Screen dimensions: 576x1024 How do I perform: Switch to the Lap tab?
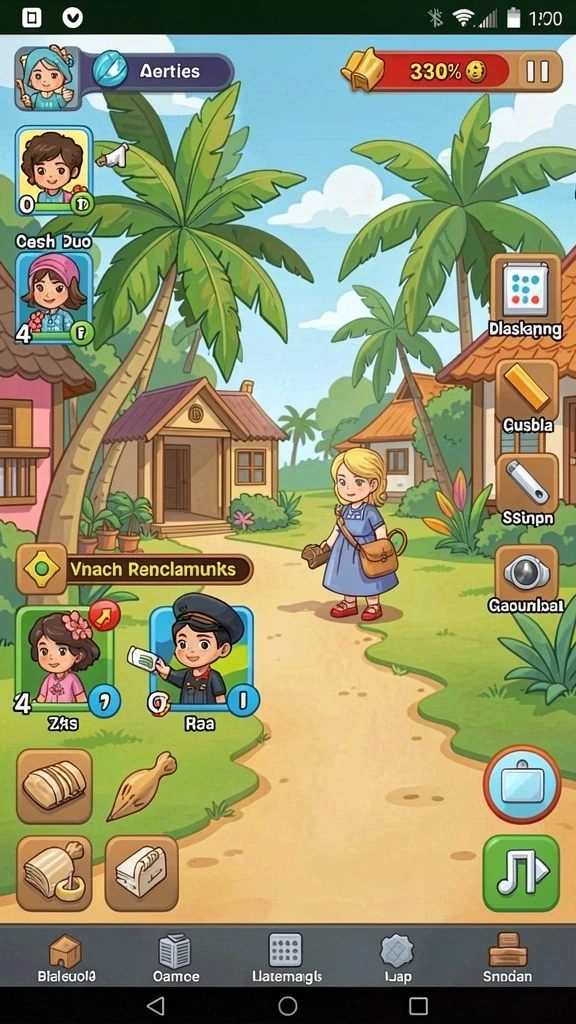[396, 958]
